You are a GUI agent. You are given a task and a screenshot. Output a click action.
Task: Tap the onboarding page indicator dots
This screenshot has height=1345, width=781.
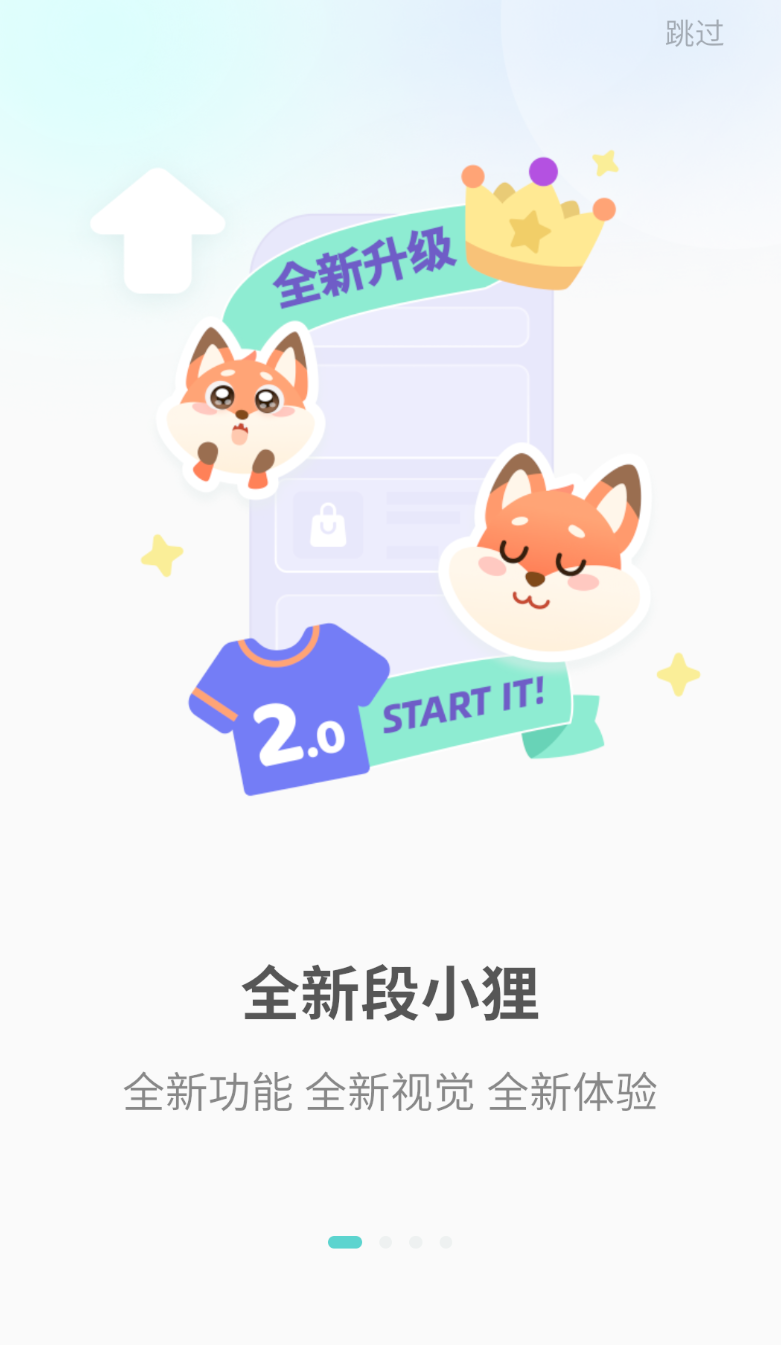point(390,1242)
